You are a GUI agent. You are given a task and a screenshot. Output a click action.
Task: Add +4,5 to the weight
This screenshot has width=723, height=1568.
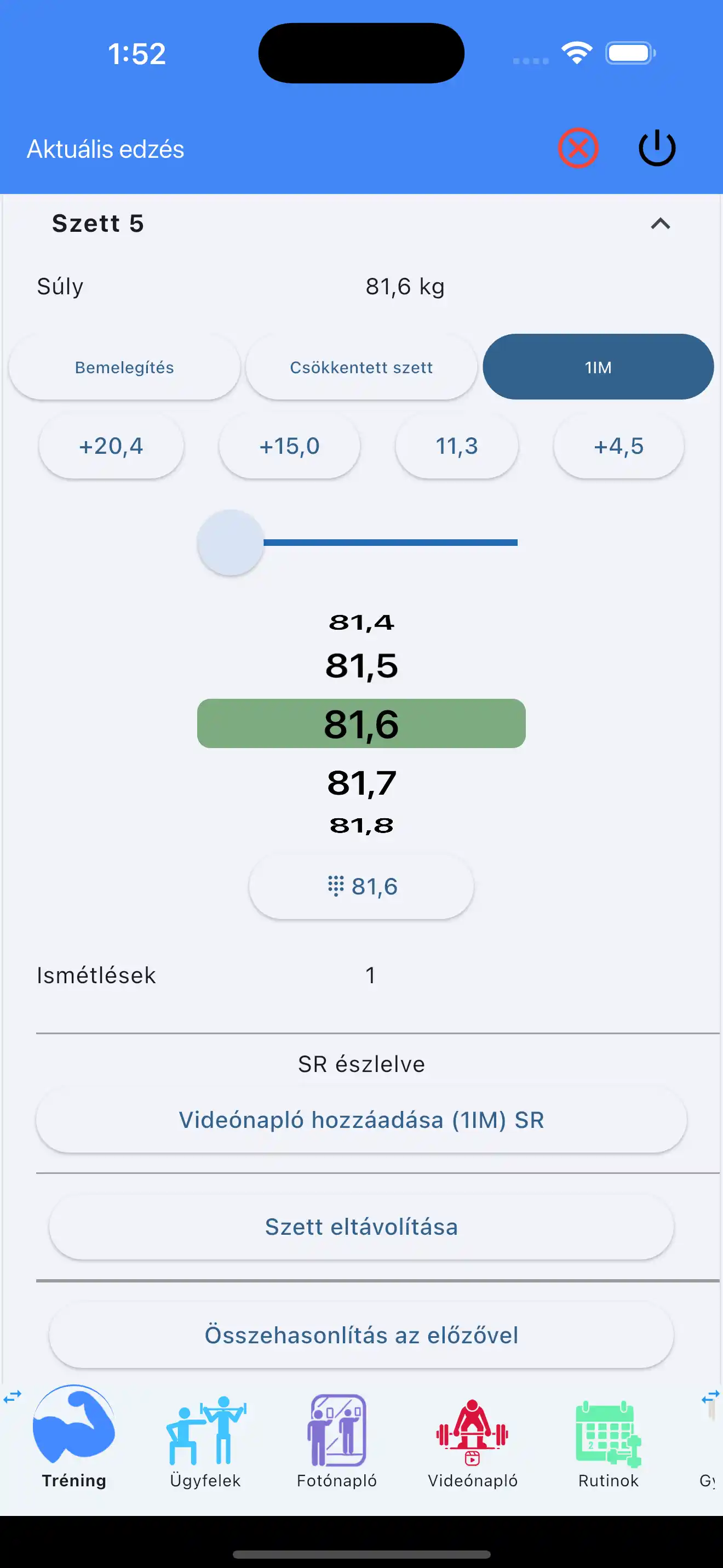tap(618, 446)
